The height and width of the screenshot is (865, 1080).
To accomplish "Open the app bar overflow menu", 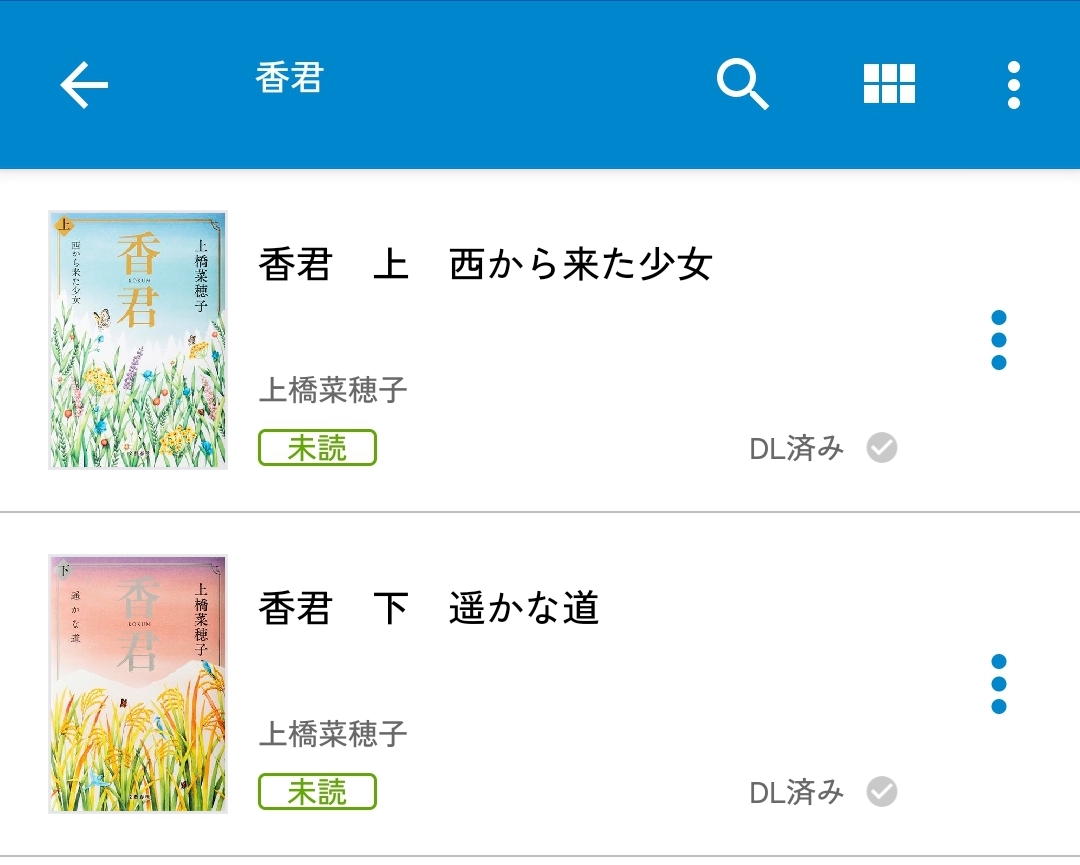I will click(1013, 85).
